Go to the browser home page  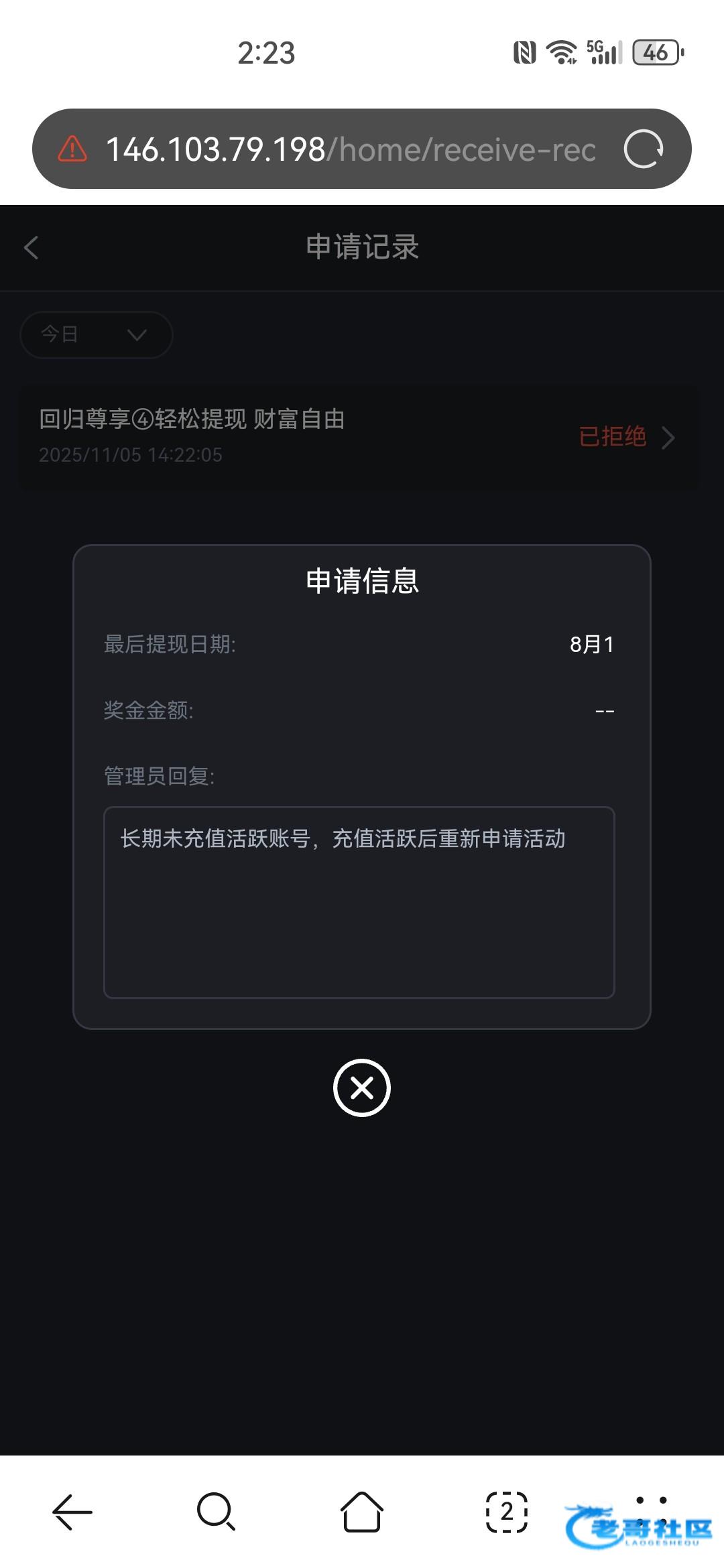click(362, 1512)
